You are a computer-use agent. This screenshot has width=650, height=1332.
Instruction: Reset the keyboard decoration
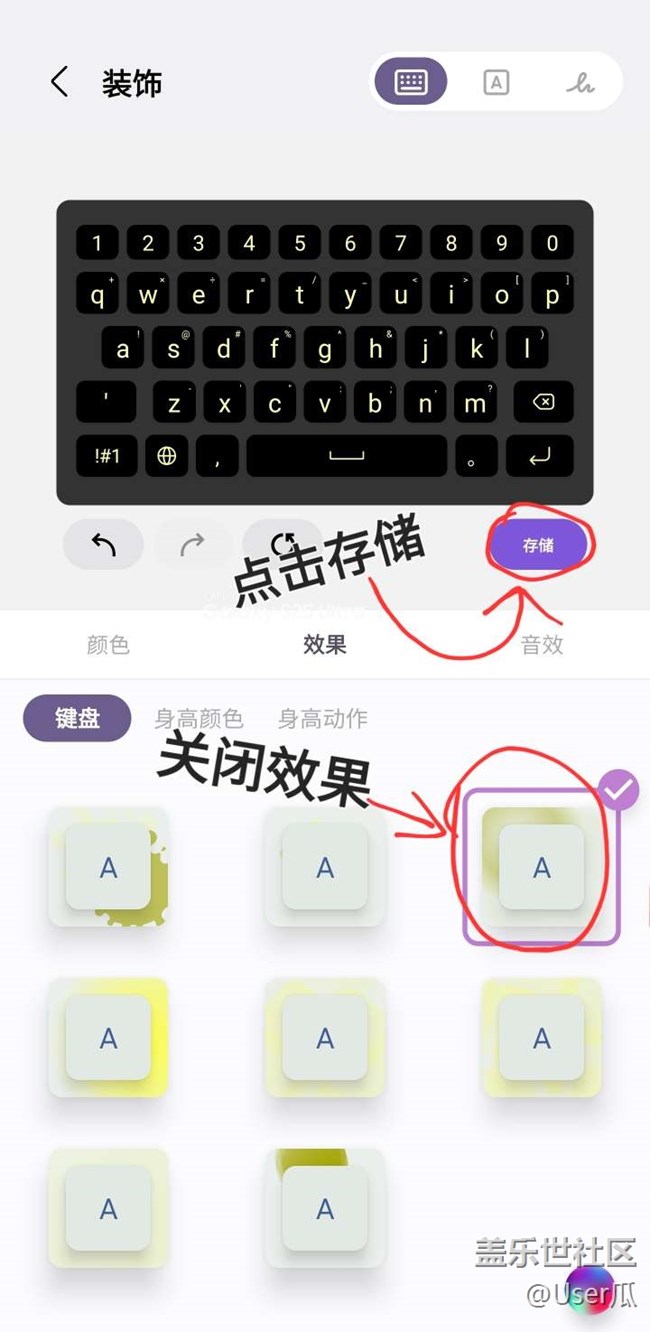[x=283, y=543]
